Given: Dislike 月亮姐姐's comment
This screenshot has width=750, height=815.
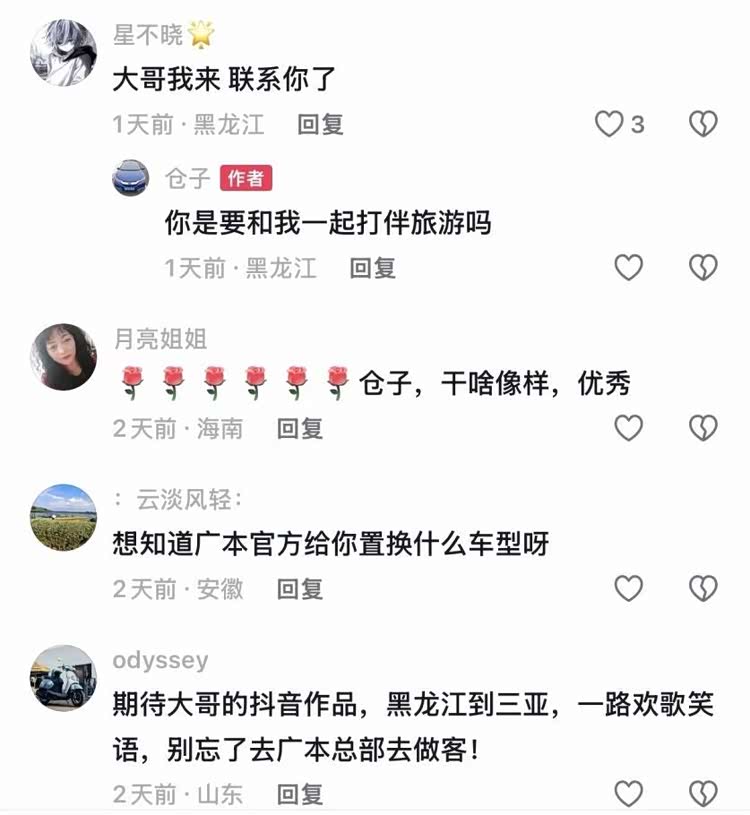Looking at the screenshot, I should coord(704,428).
